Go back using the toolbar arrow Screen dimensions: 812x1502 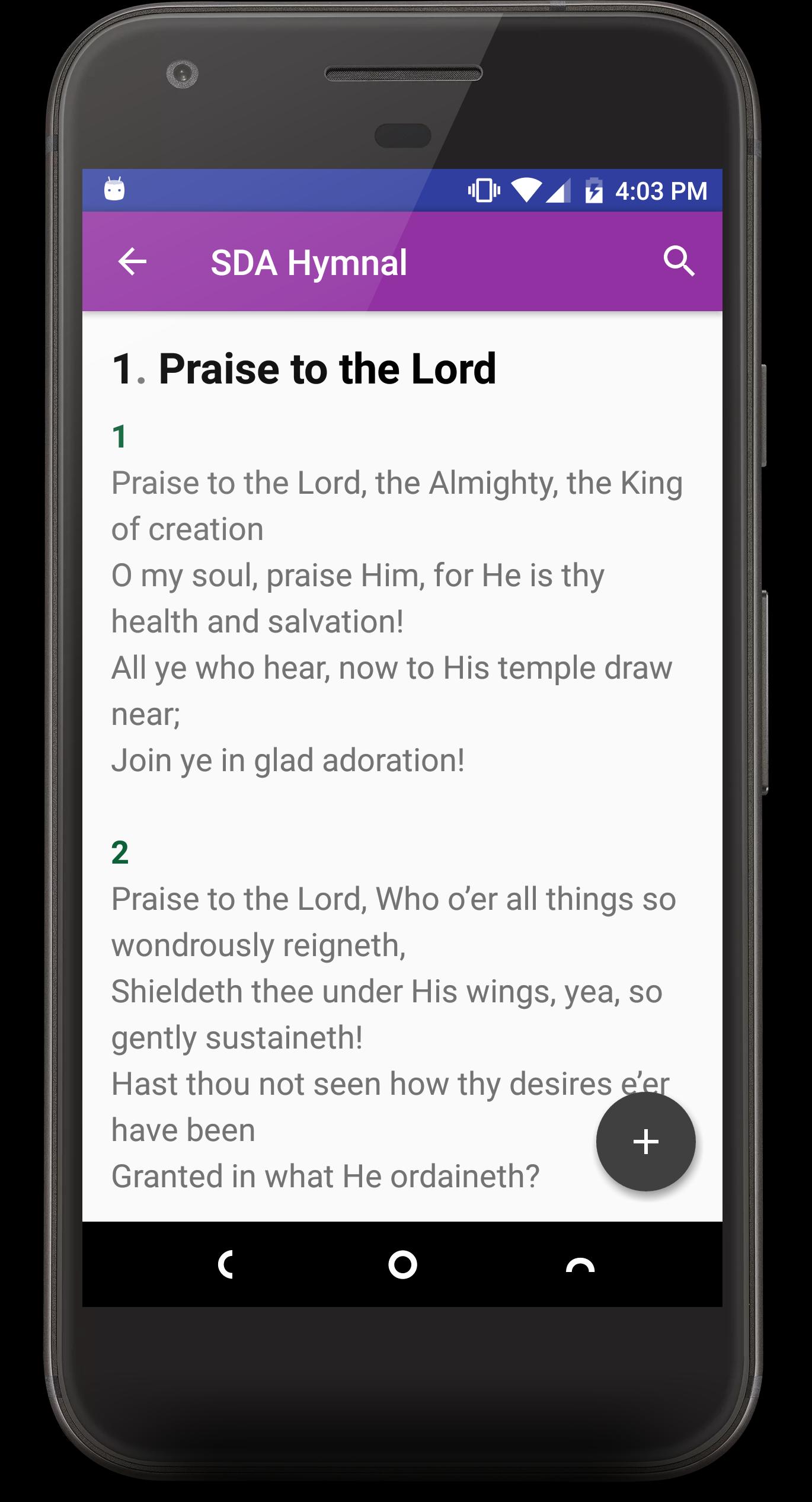coord(132,262)
